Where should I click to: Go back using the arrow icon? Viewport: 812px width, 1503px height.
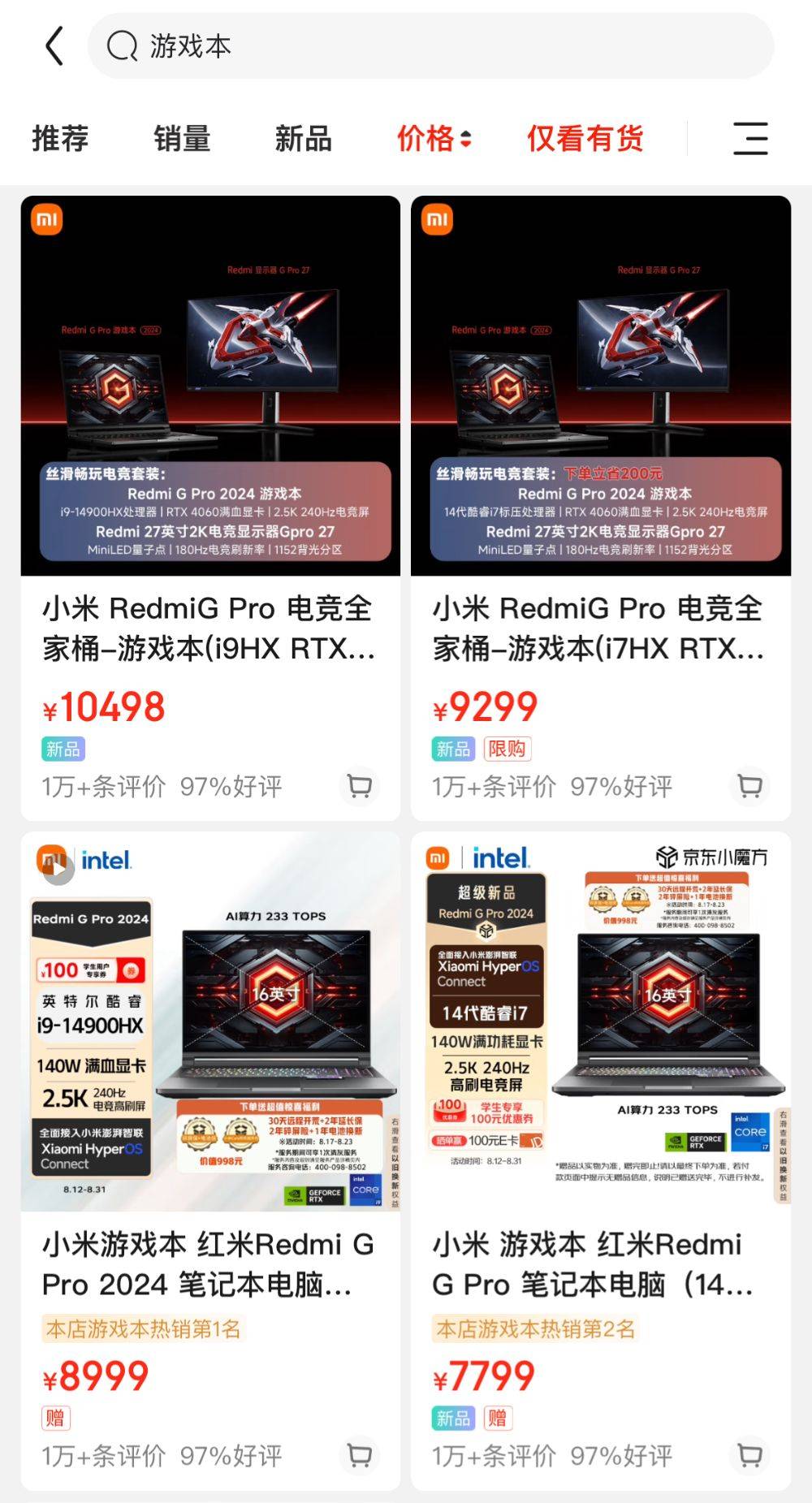click(x=54, y=46)
